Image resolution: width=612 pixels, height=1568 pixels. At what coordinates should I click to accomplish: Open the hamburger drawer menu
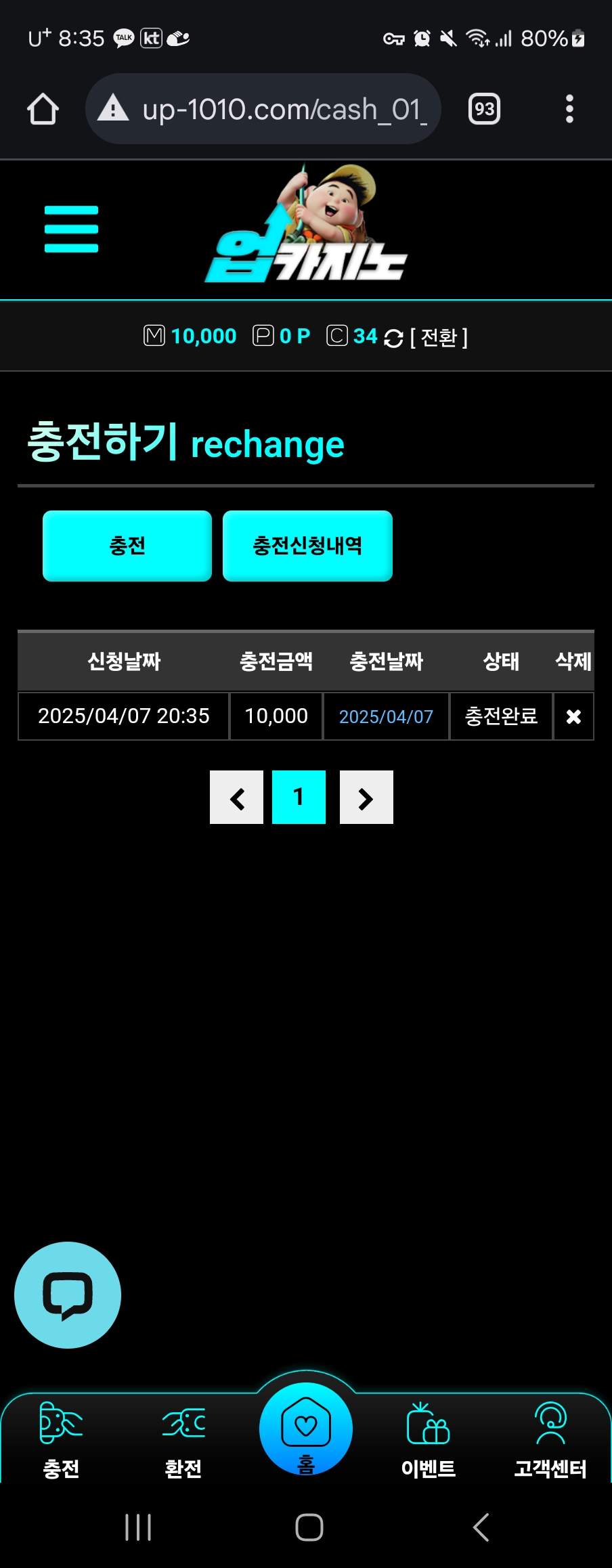coord(71,229)
